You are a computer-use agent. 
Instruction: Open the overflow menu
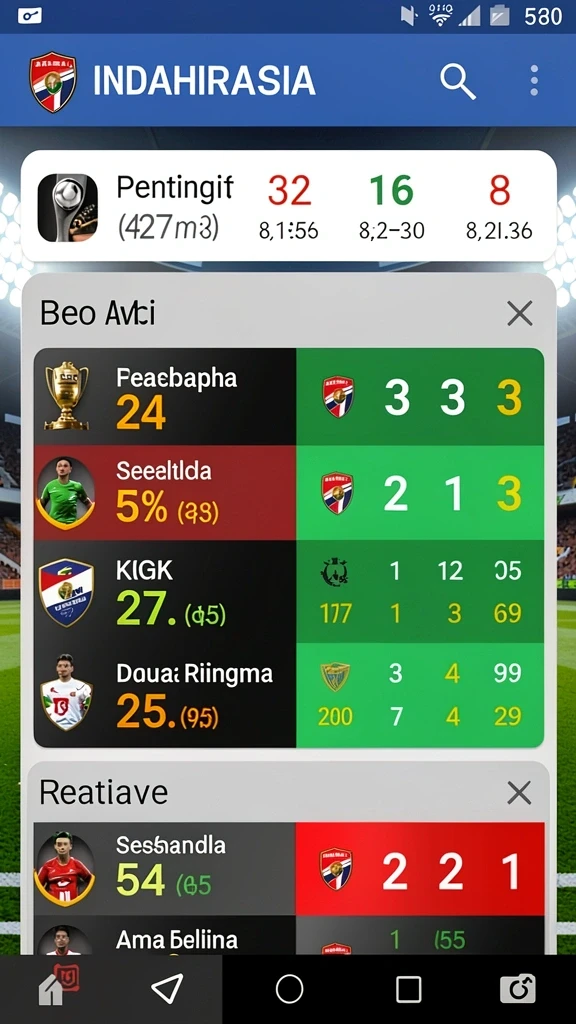534,81
